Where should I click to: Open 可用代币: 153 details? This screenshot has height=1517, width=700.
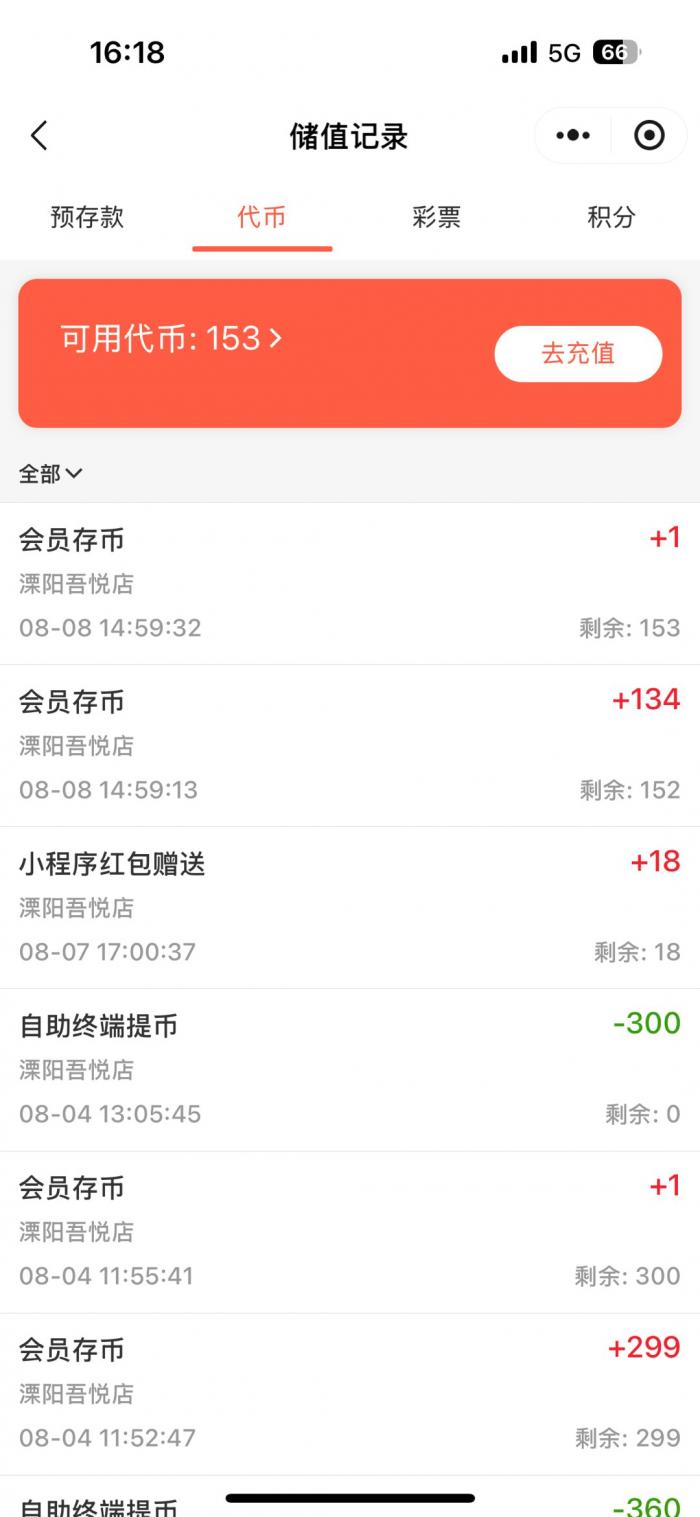click(171, 339)
